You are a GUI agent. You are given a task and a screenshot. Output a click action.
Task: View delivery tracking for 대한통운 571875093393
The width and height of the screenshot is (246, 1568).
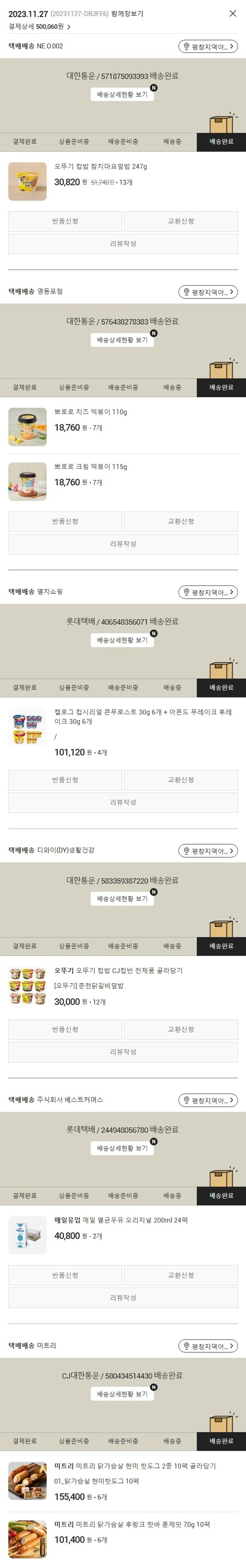122,94
